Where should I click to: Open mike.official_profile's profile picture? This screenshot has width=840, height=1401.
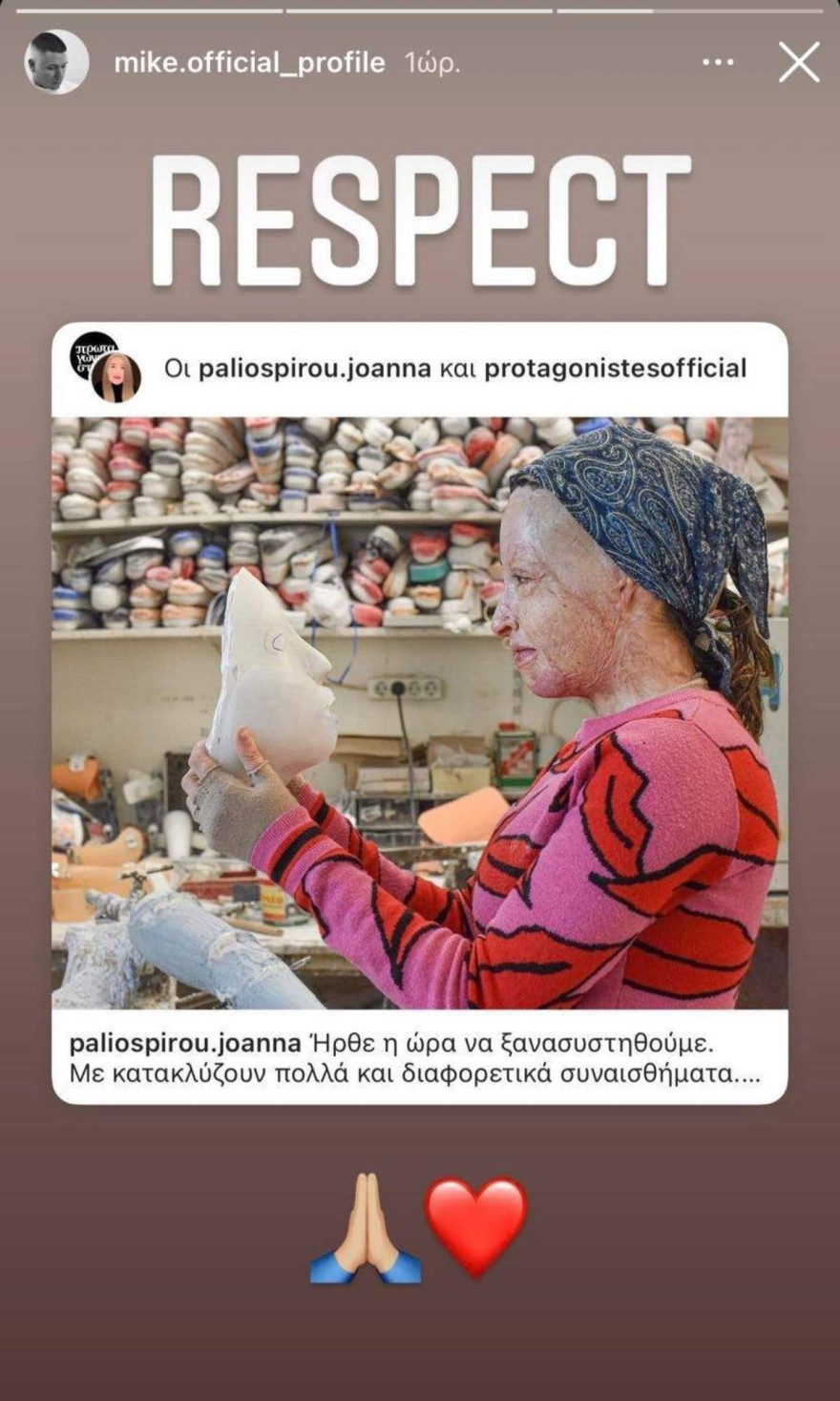(56, 62)
